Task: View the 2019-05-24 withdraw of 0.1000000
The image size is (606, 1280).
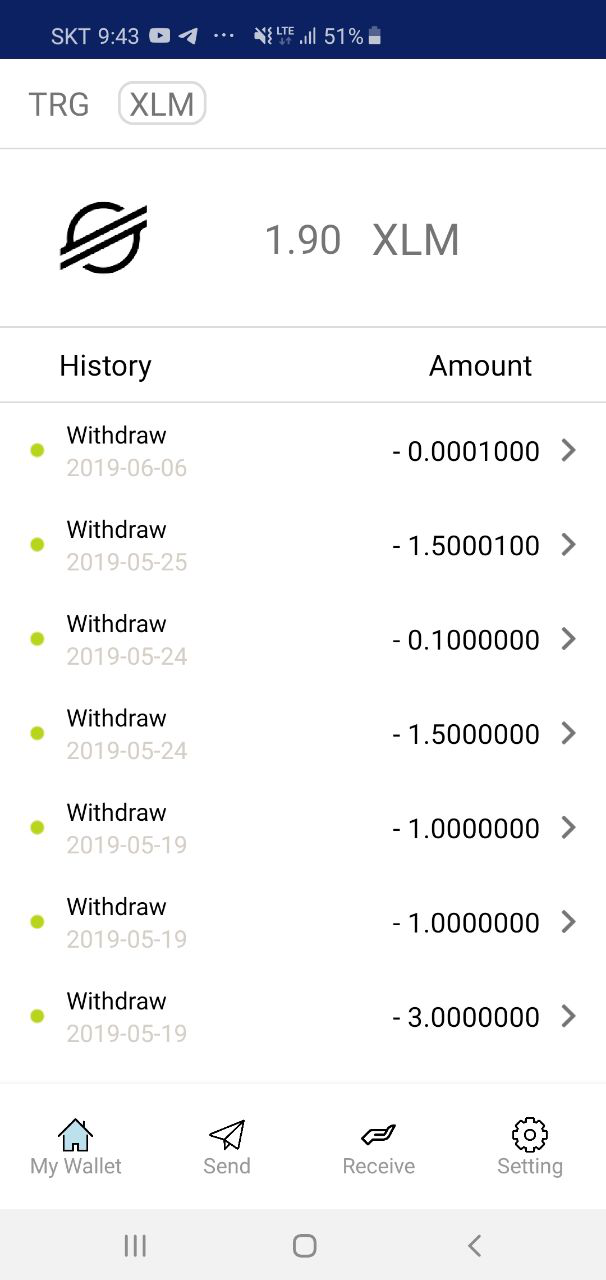Action: tap(303, 639)
